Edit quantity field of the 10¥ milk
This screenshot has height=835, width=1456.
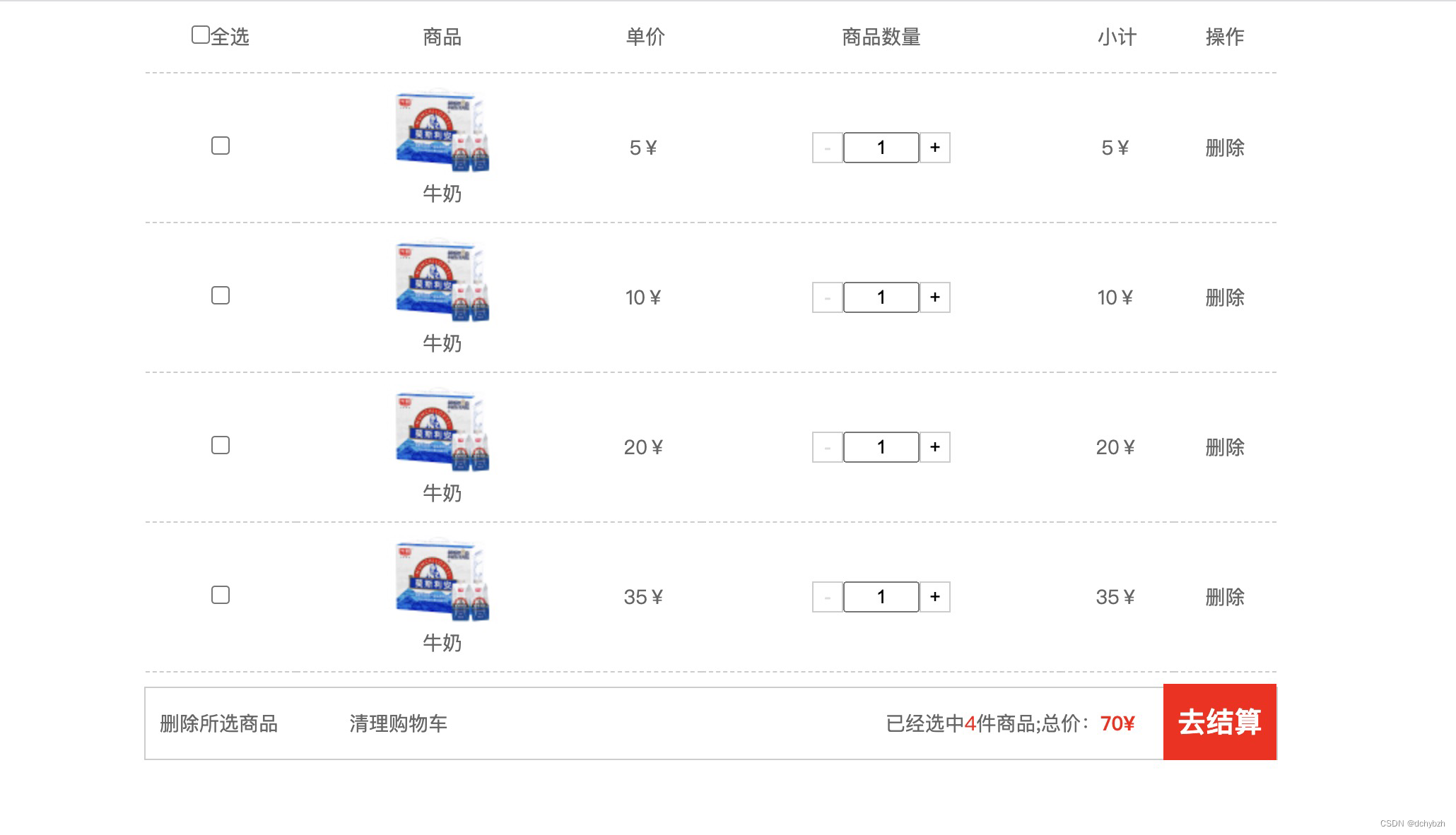pos(881,297)
